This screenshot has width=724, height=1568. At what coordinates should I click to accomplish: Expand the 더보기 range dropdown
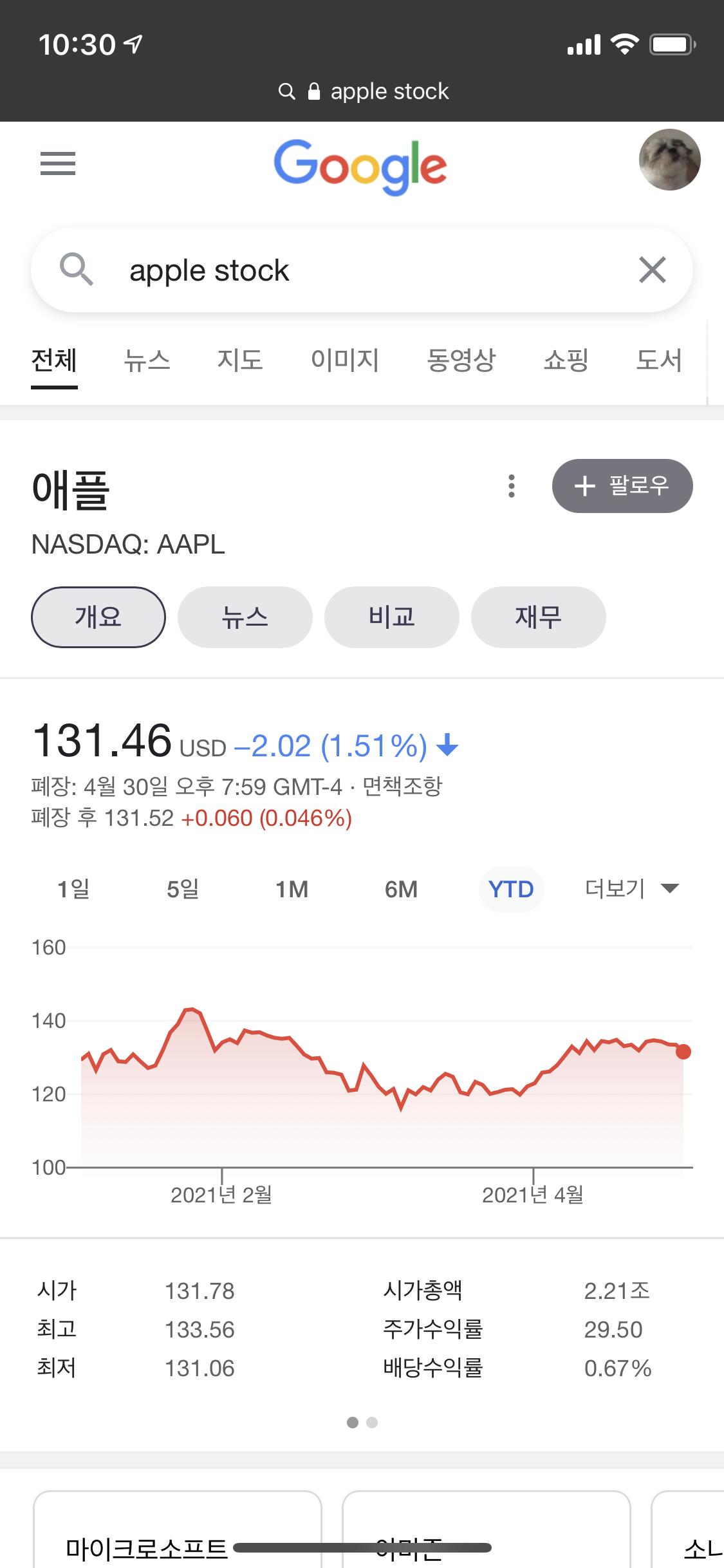[x=631, y=890]
